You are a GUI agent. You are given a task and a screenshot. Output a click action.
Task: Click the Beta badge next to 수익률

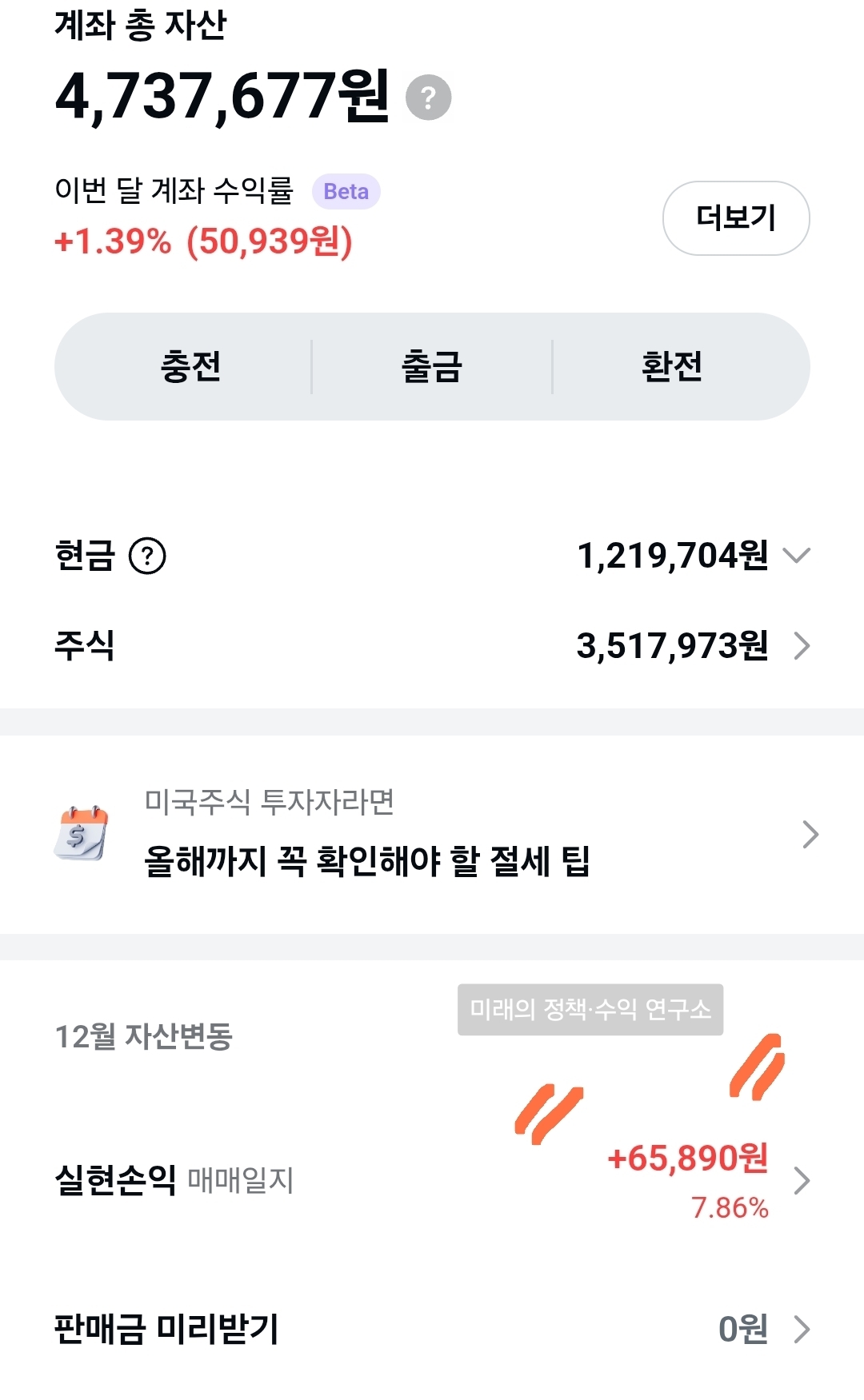345,191
